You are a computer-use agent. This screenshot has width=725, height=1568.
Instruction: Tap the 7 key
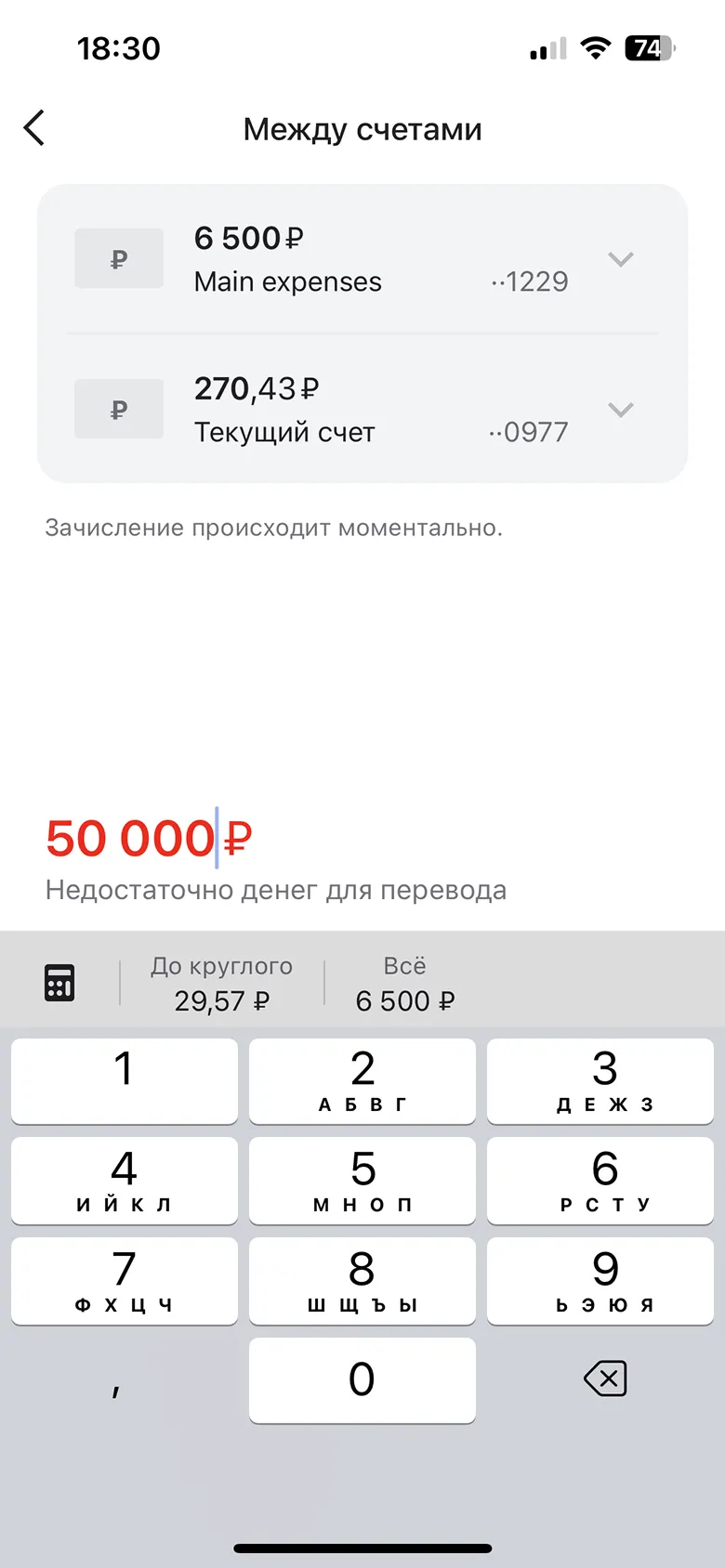[125, 1281]
